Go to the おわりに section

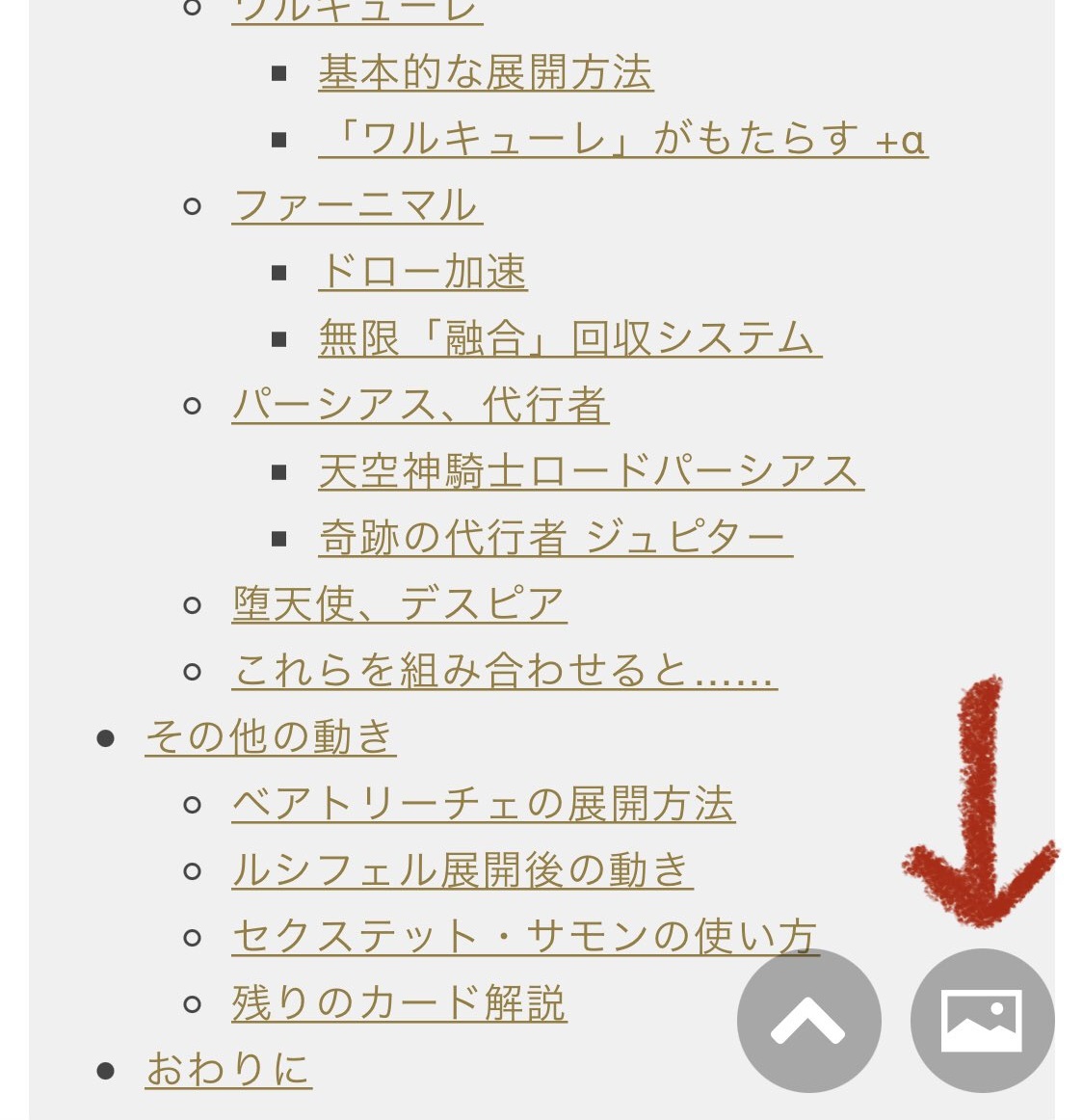[227, 1070]
